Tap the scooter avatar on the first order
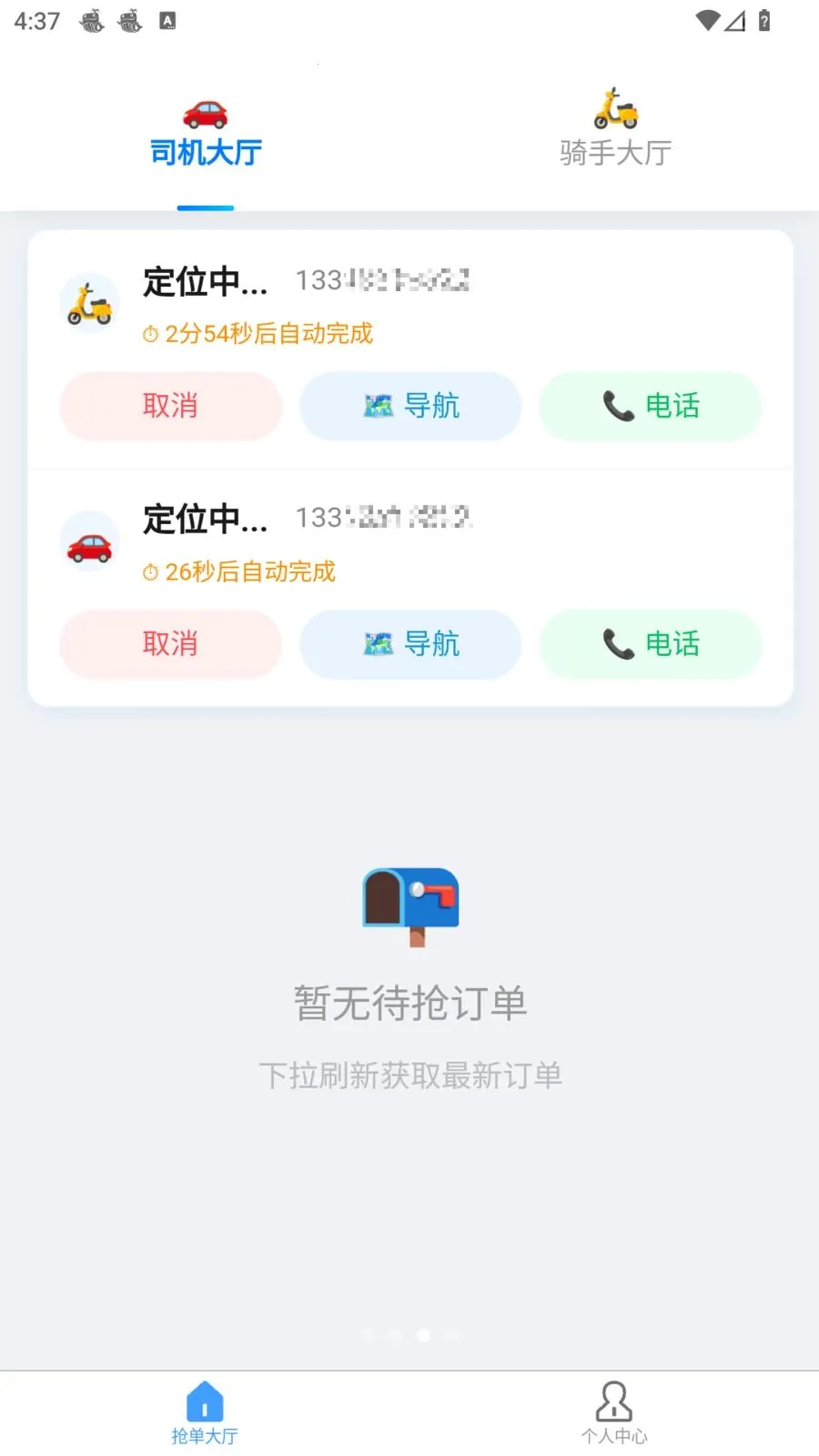The height and width of the screenshot is (1456, 819). click(88, 302)
